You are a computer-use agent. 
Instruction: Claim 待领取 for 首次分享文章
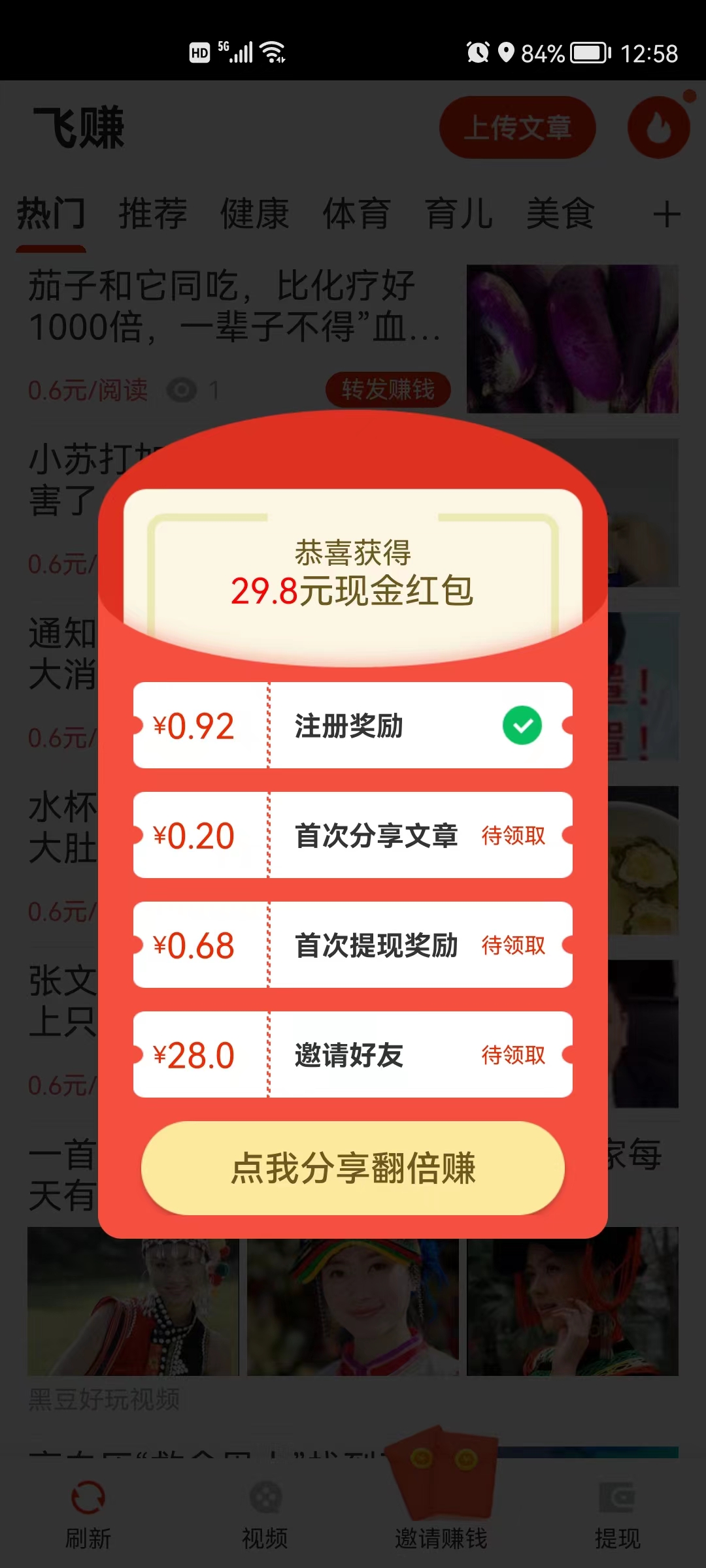(x=514, y=837)
